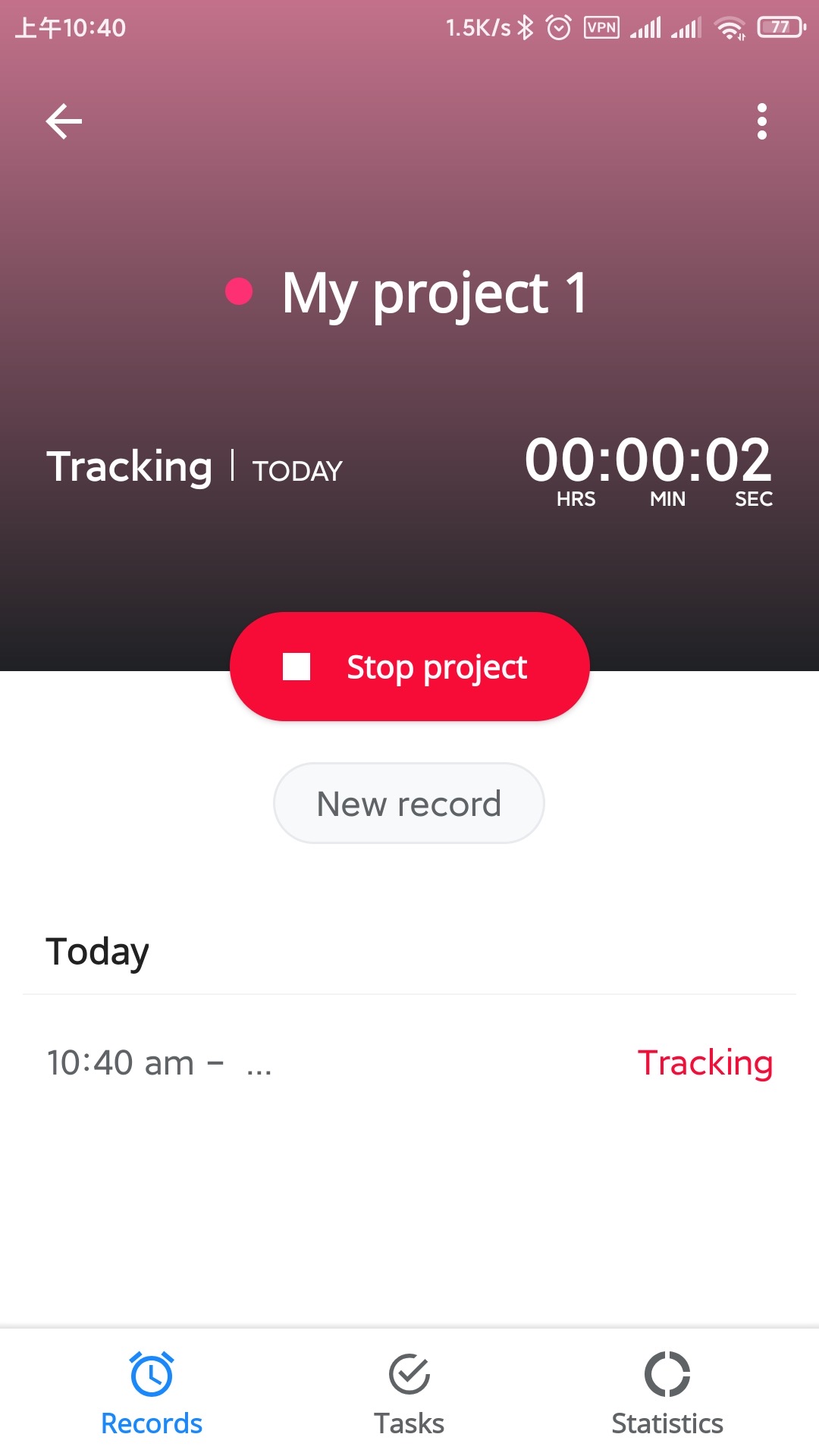819x1456 pixels.
Task: Create a new record
Action: [409, 803]
